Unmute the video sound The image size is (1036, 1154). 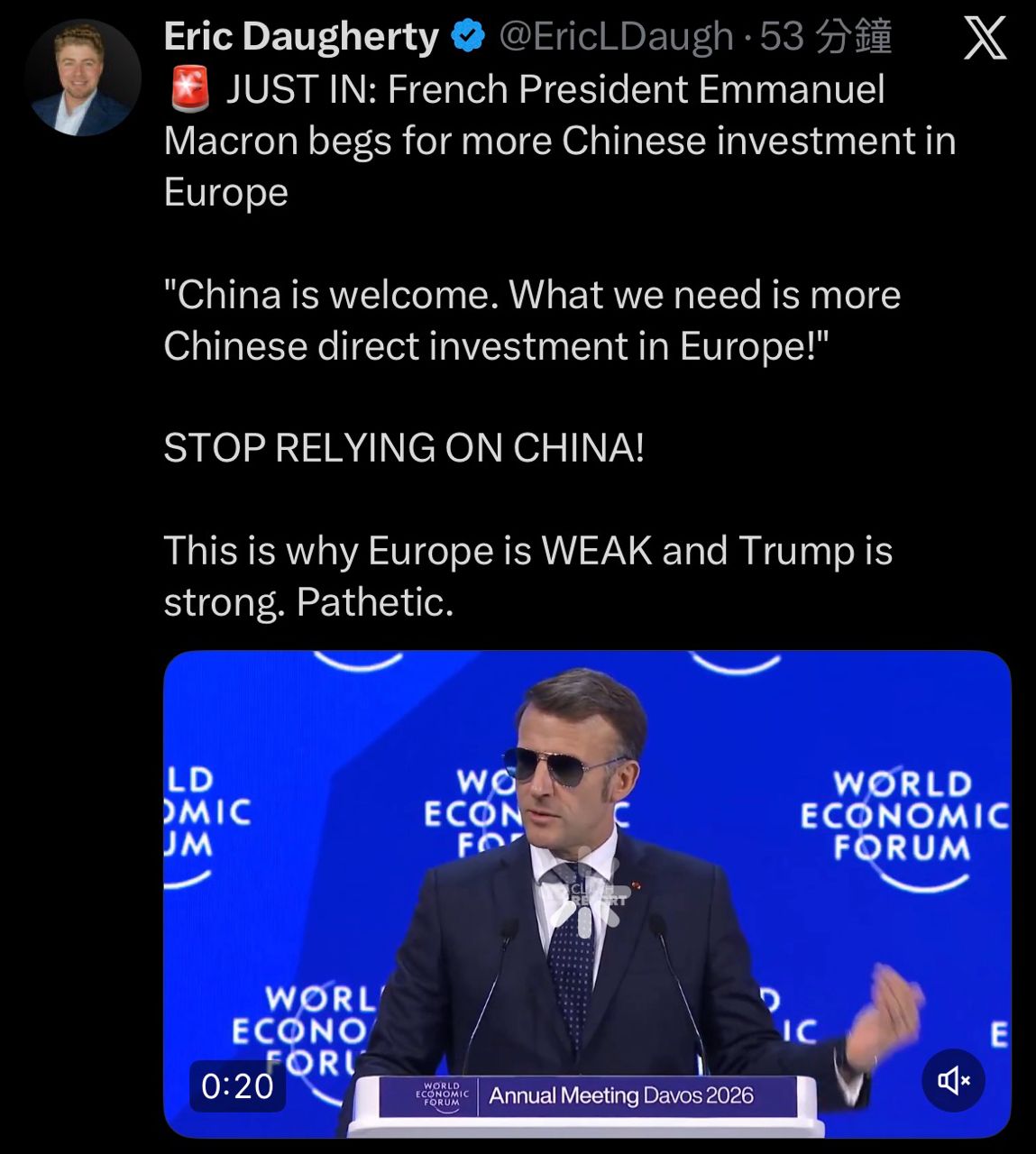pyautogui.click(x=953, y=1080)
